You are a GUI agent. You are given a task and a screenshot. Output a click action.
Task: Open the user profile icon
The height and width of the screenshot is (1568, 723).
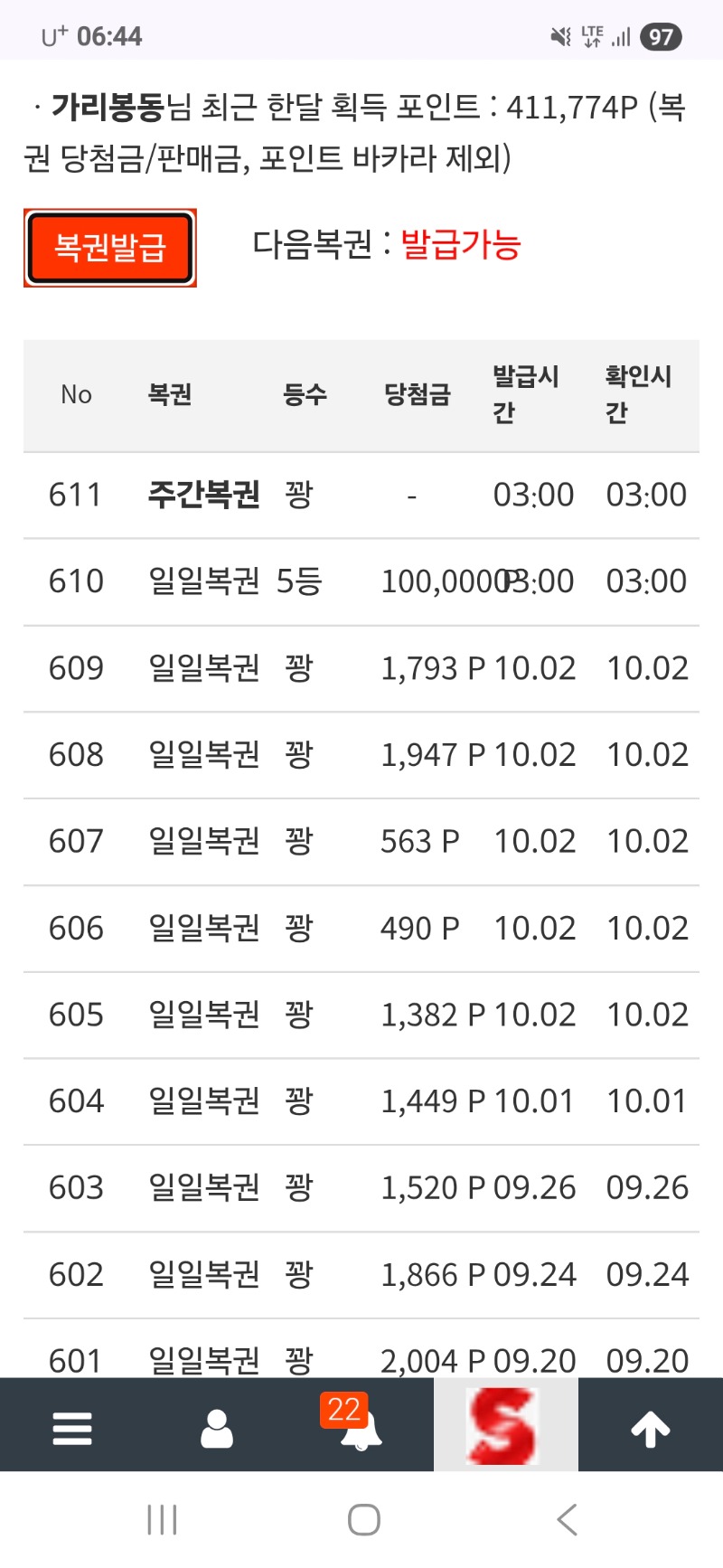click(217, 1428)
